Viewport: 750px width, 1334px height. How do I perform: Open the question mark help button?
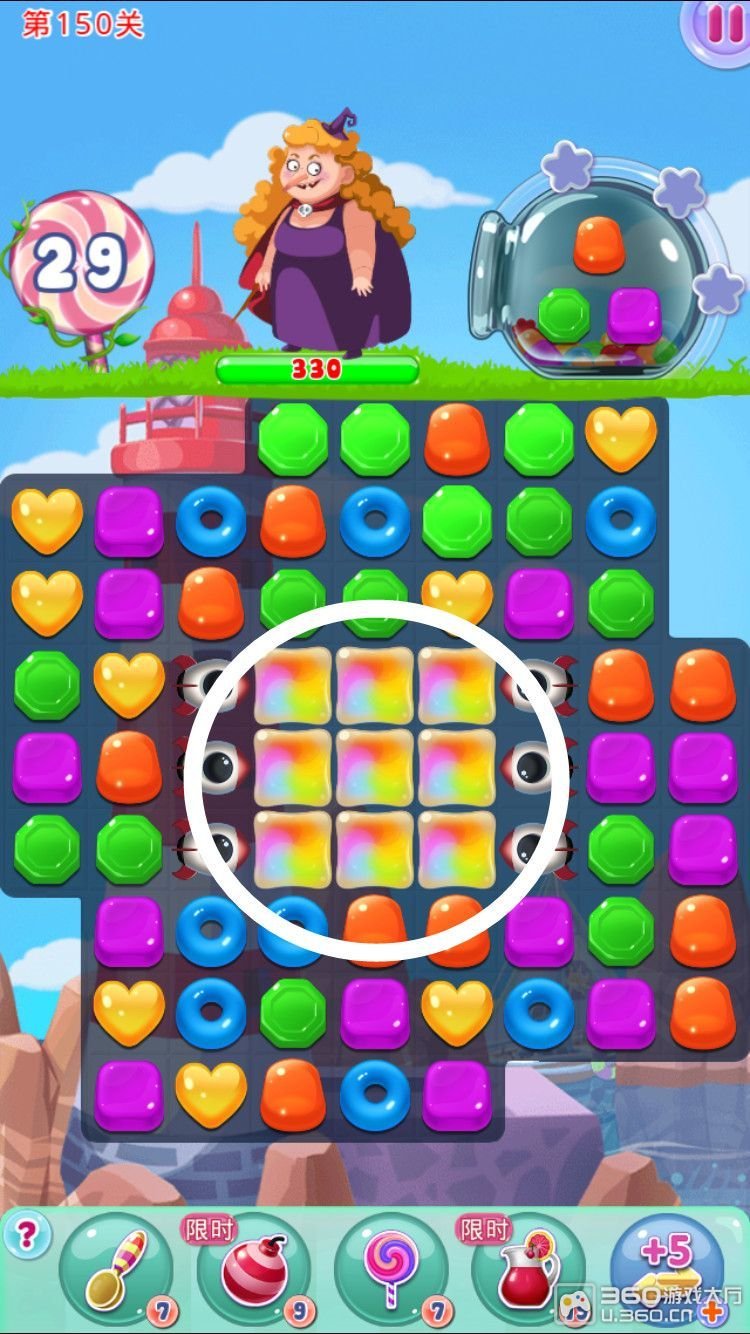(26, 1237)
